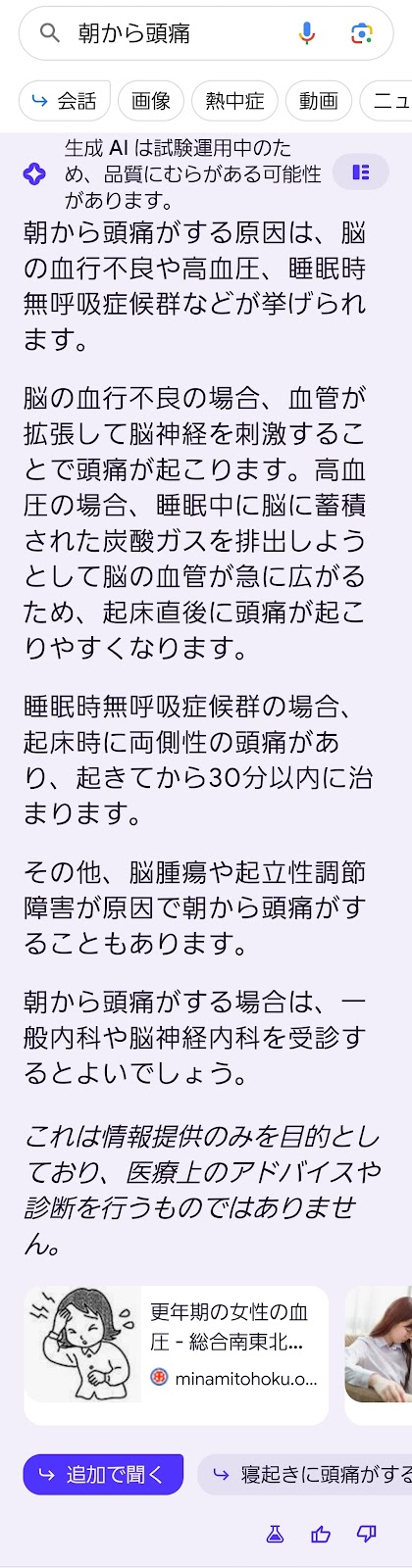This screenshot has width=412, height=1568.
Task: Open Google Lens camera search
Action: 361,33
